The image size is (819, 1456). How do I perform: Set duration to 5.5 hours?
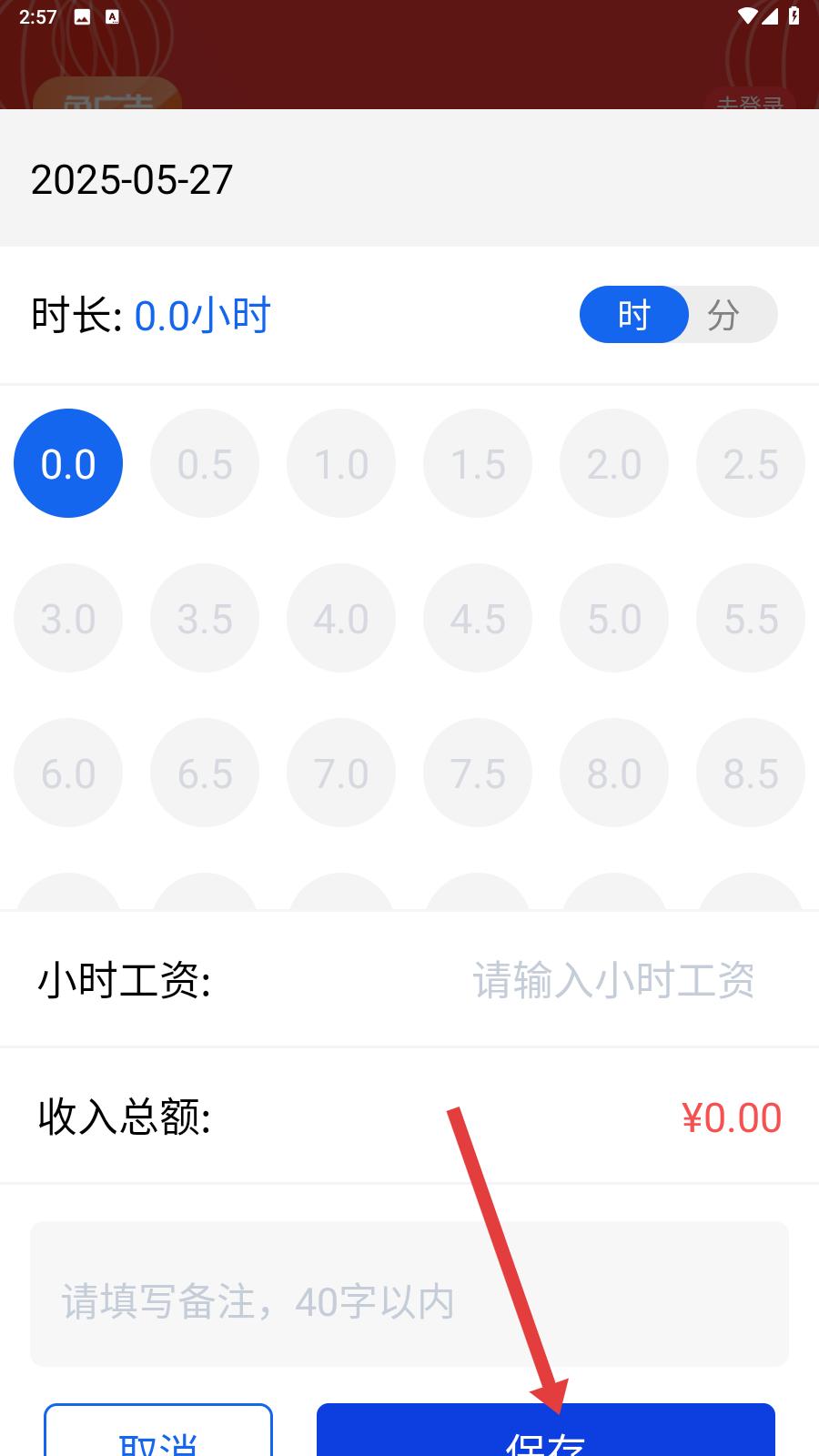pos(751,618)
